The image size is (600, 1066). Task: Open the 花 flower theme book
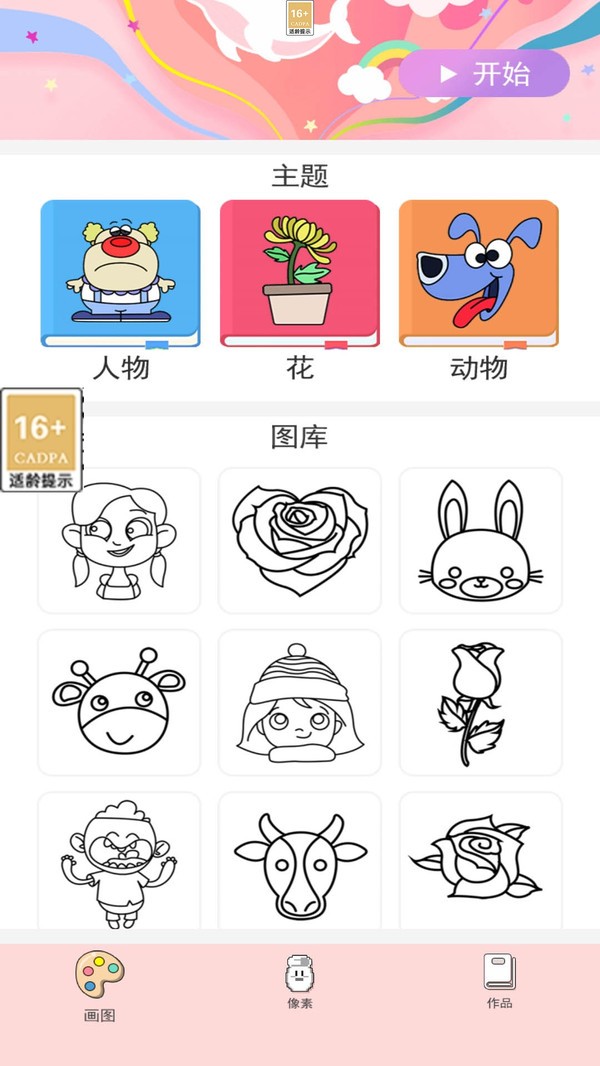click(300, 274)
